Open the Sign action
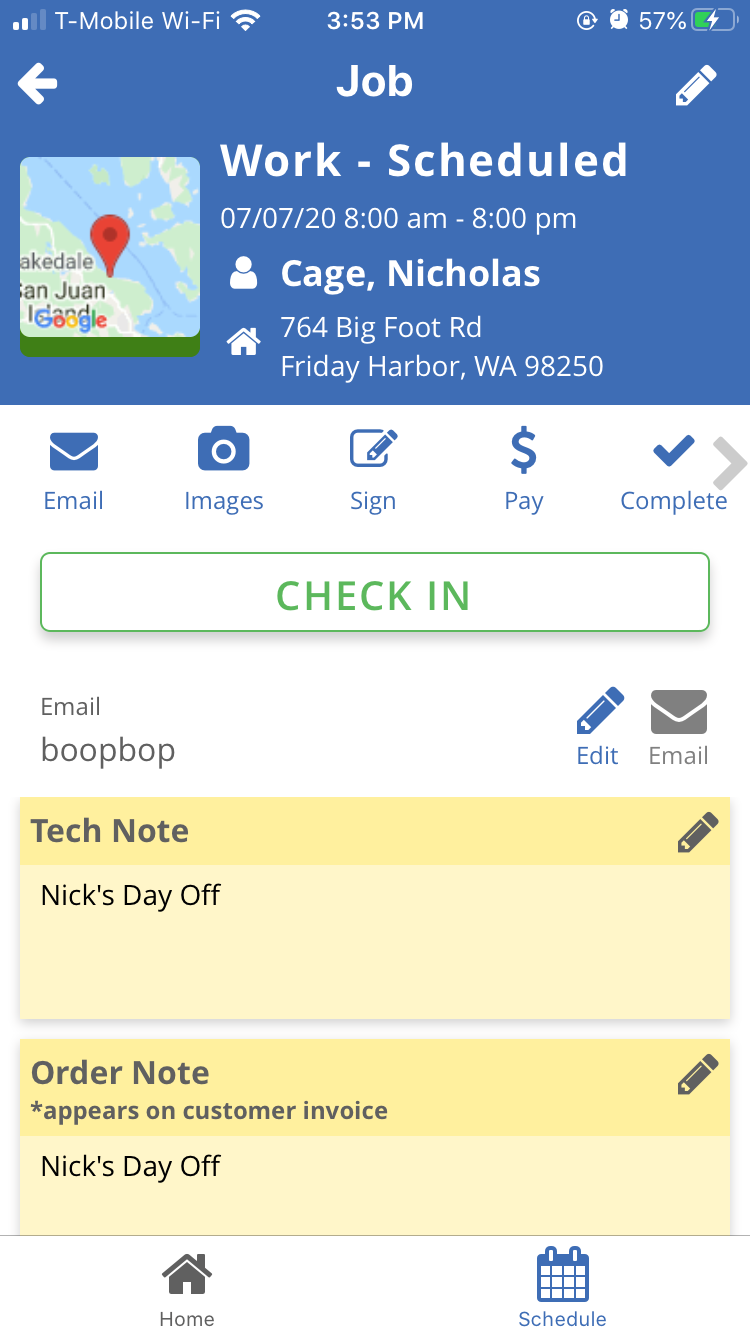Viewport: 750px width, 1334px height. click(373, 469)
